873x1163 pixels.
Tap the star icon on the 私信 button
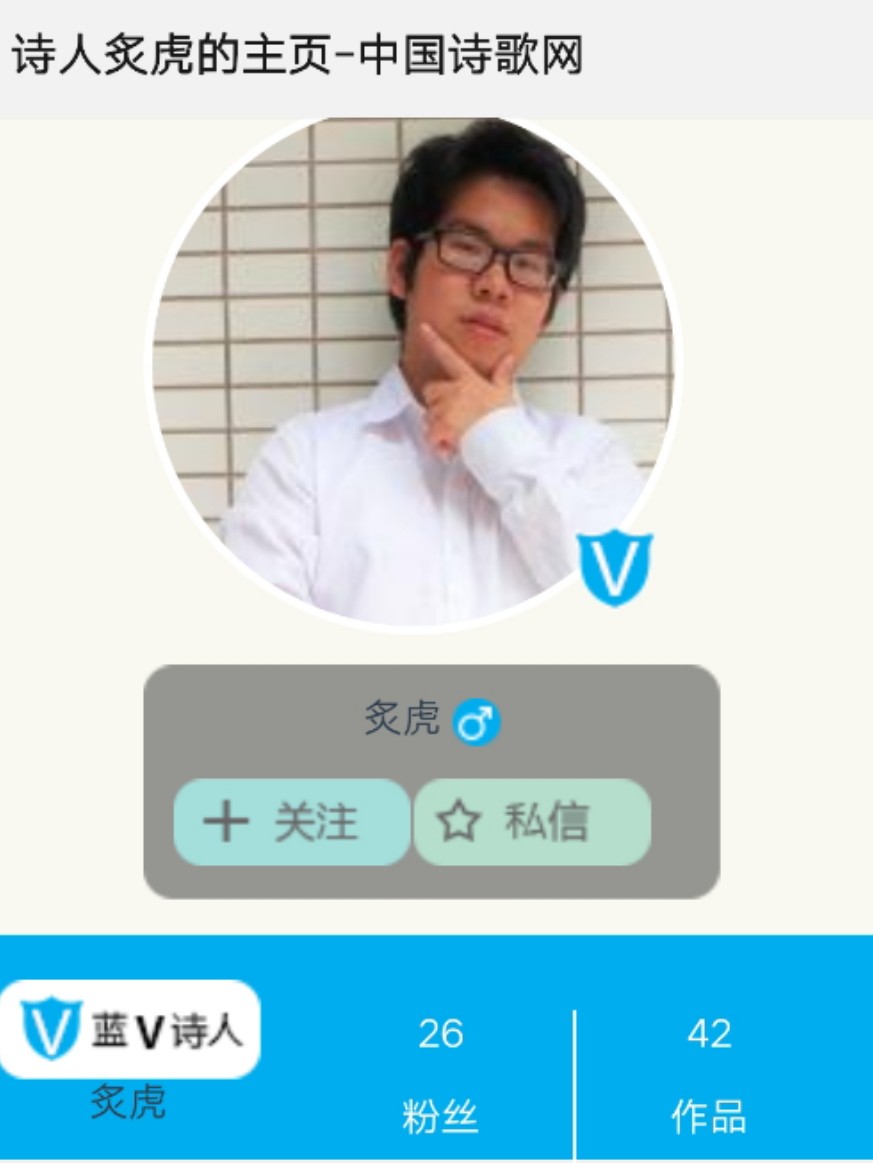457,821
